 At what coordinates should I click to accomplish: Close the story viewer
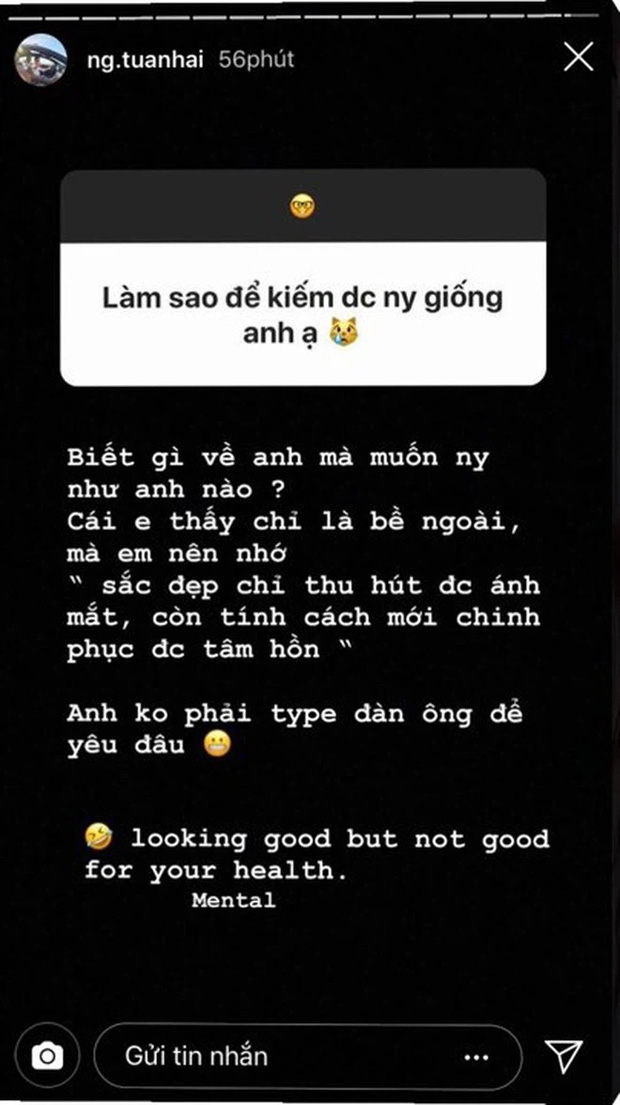579,57
